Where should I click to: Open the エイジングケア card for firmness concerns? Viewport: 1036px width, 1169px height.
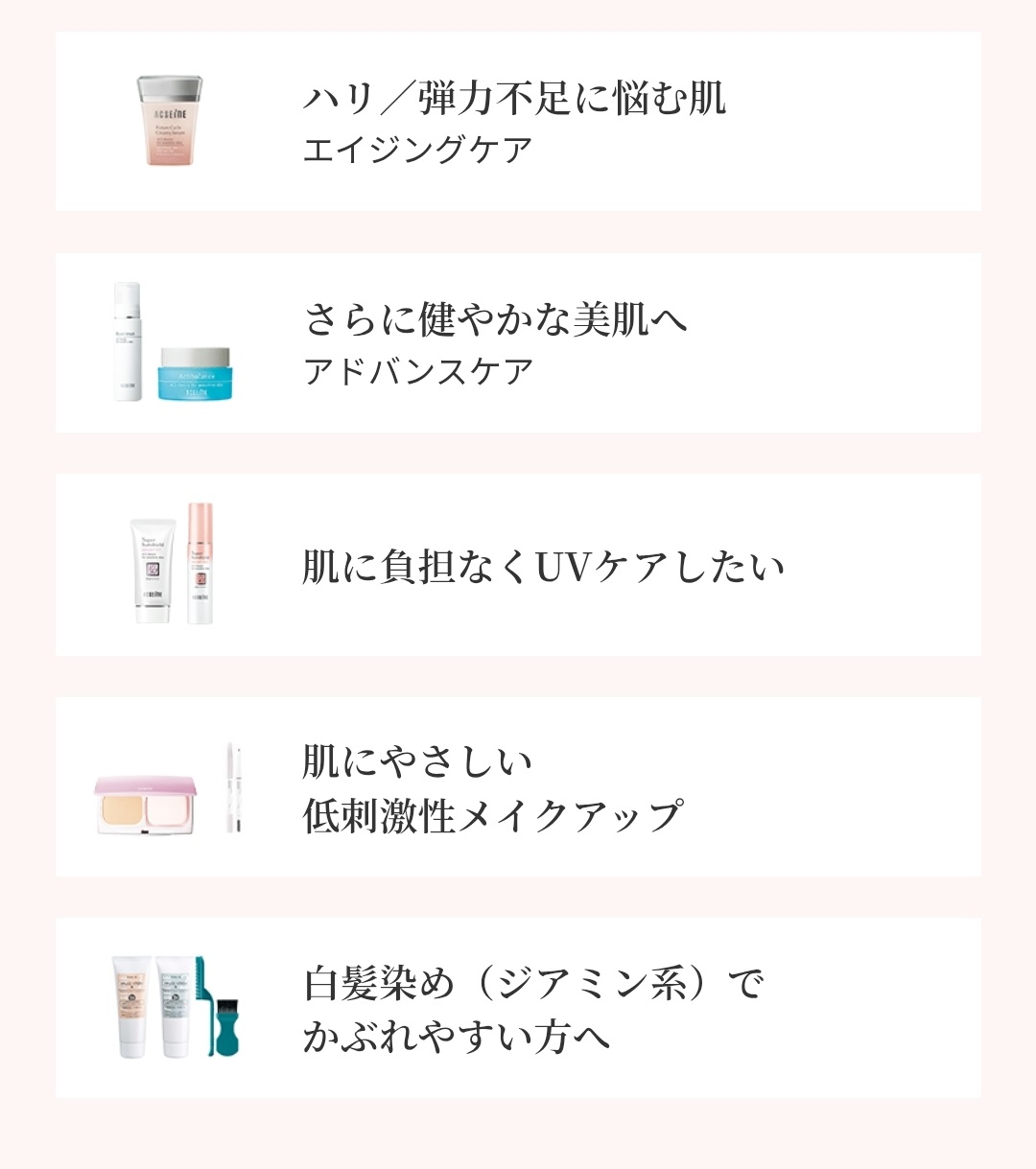pos(518,122)
